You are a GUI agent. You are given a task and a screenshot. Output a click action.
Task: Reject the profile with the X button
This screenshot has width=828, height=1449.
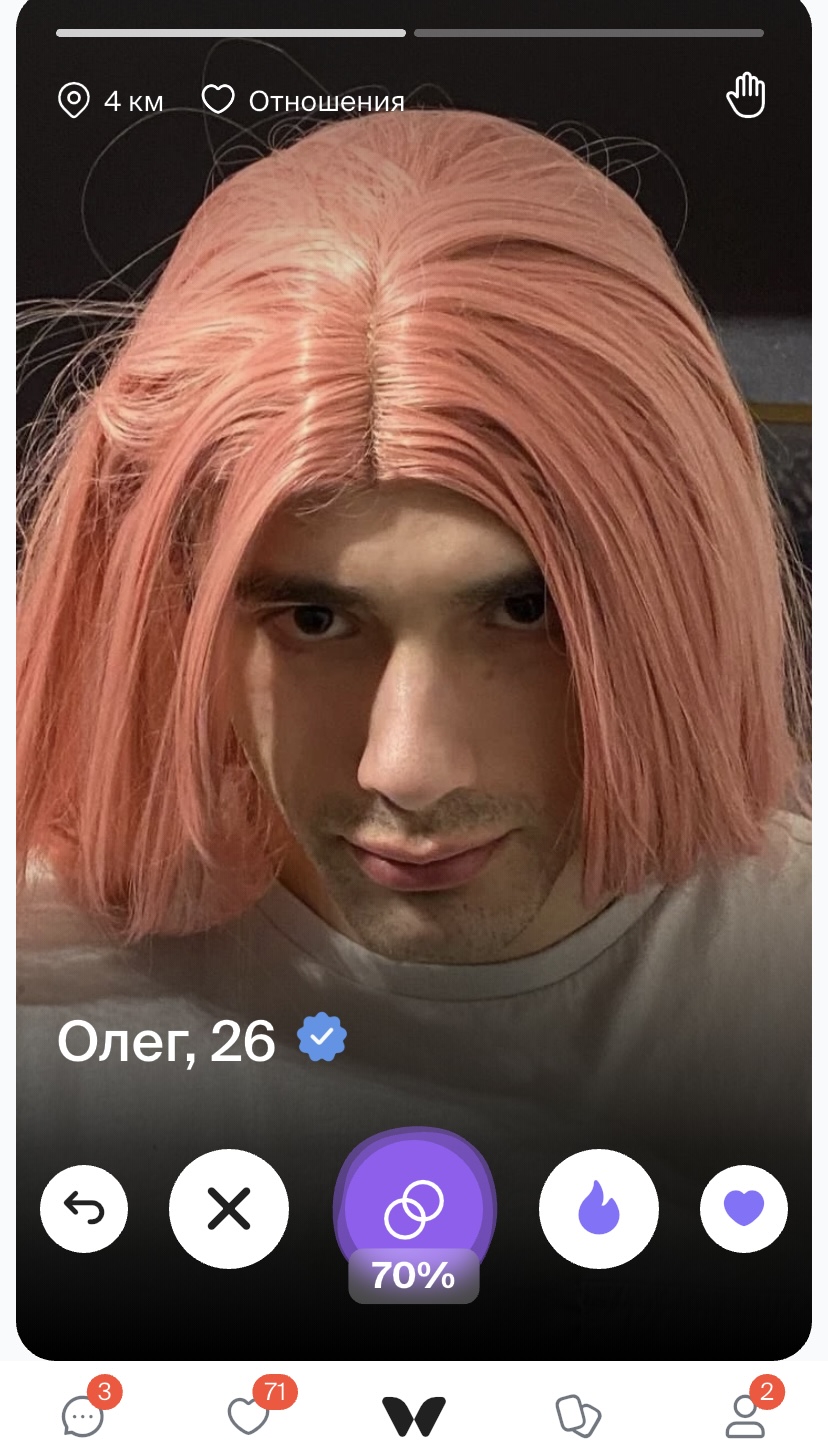coord(229,1209)
